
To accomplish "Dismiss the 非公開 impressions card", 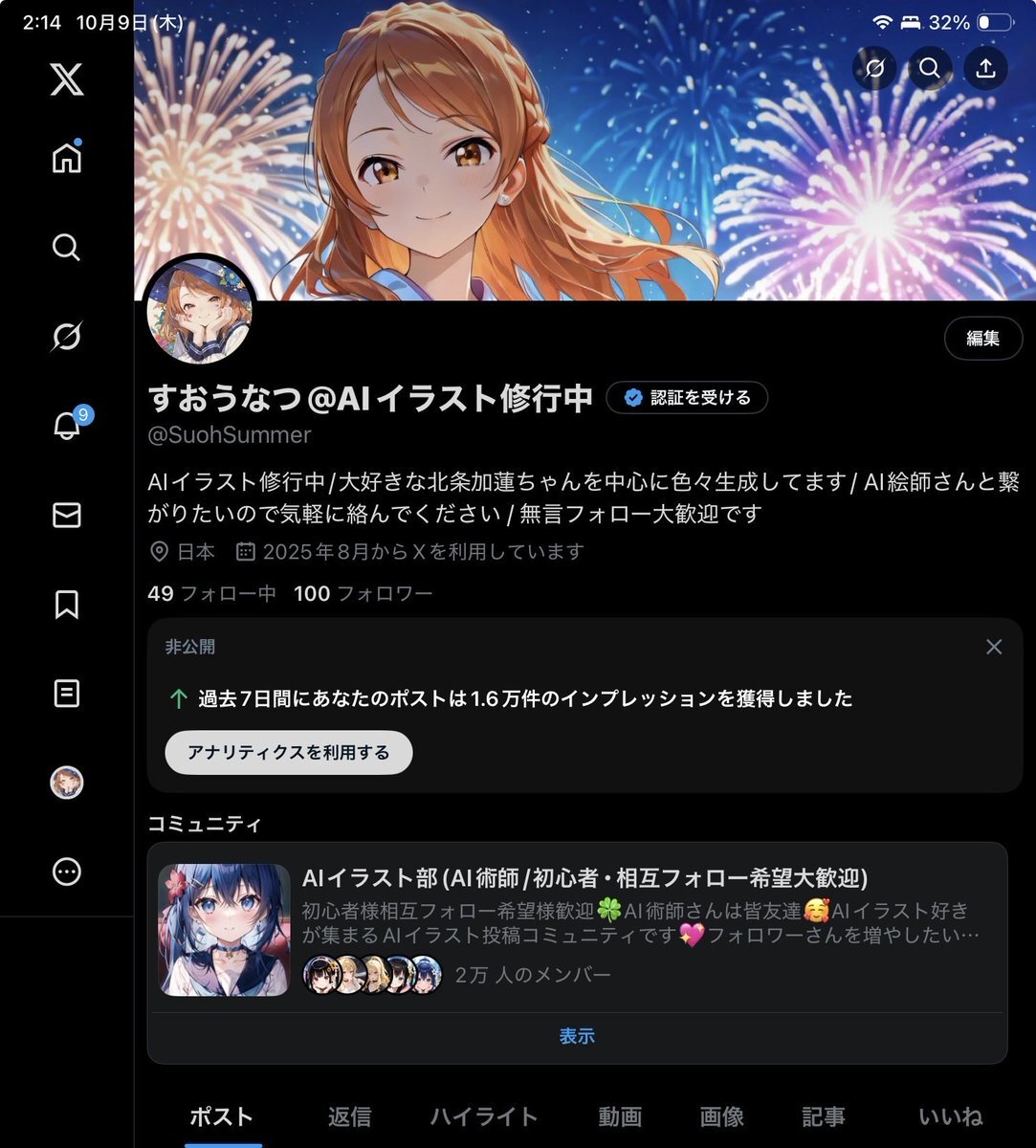I will click(x=994, y=648).
